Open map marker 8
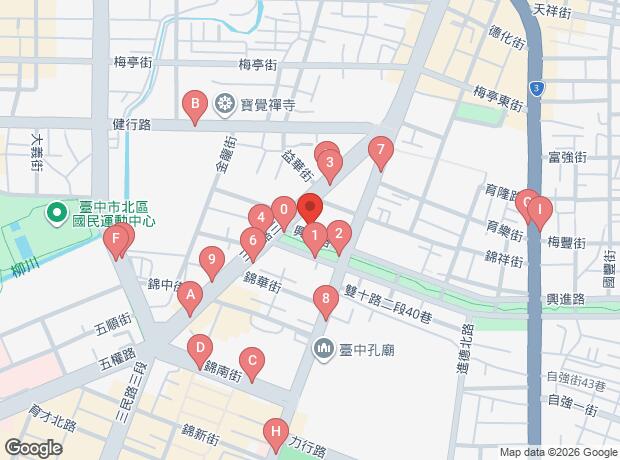Screen dimensions: 620x460 [324, 298]
